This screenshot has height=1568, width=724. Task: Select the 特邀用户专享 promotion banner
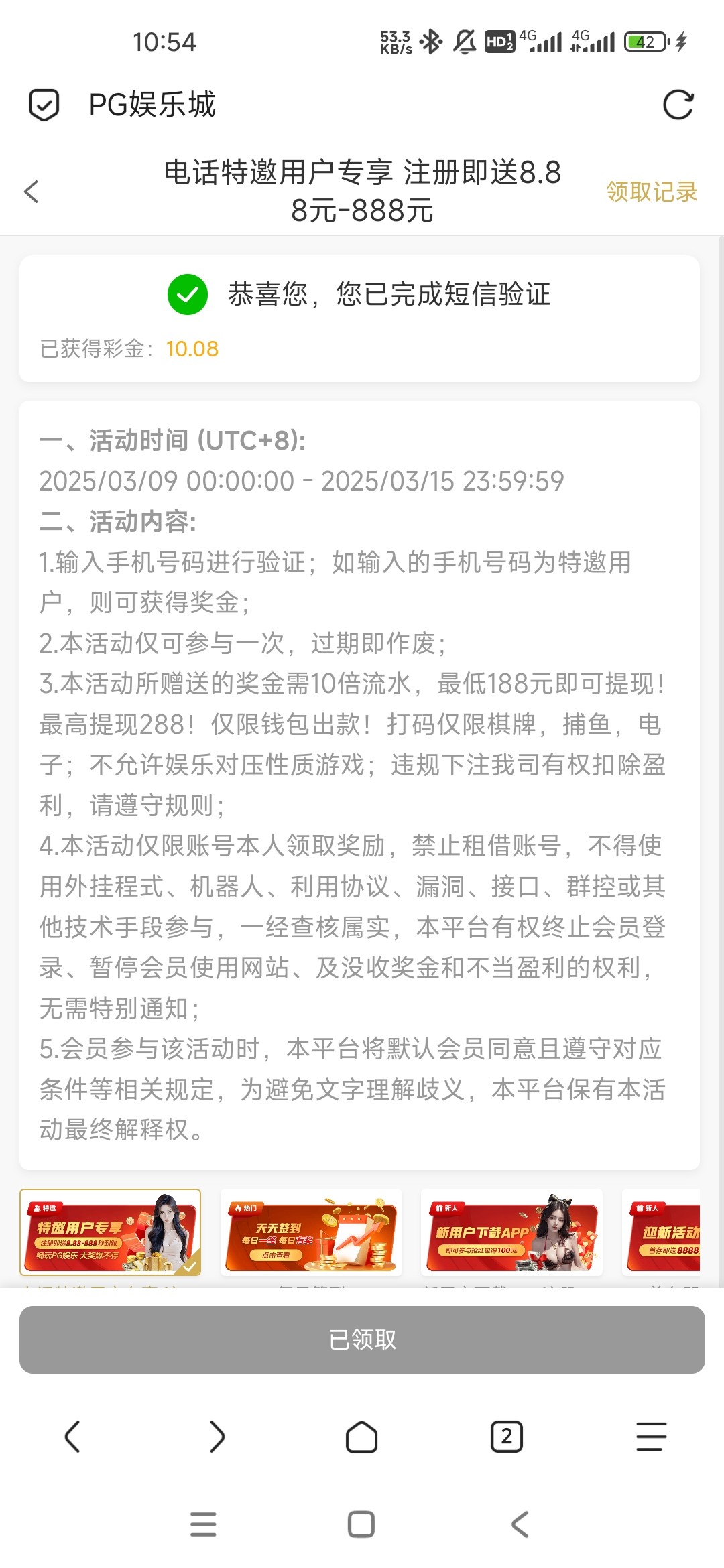(111, 1232)
